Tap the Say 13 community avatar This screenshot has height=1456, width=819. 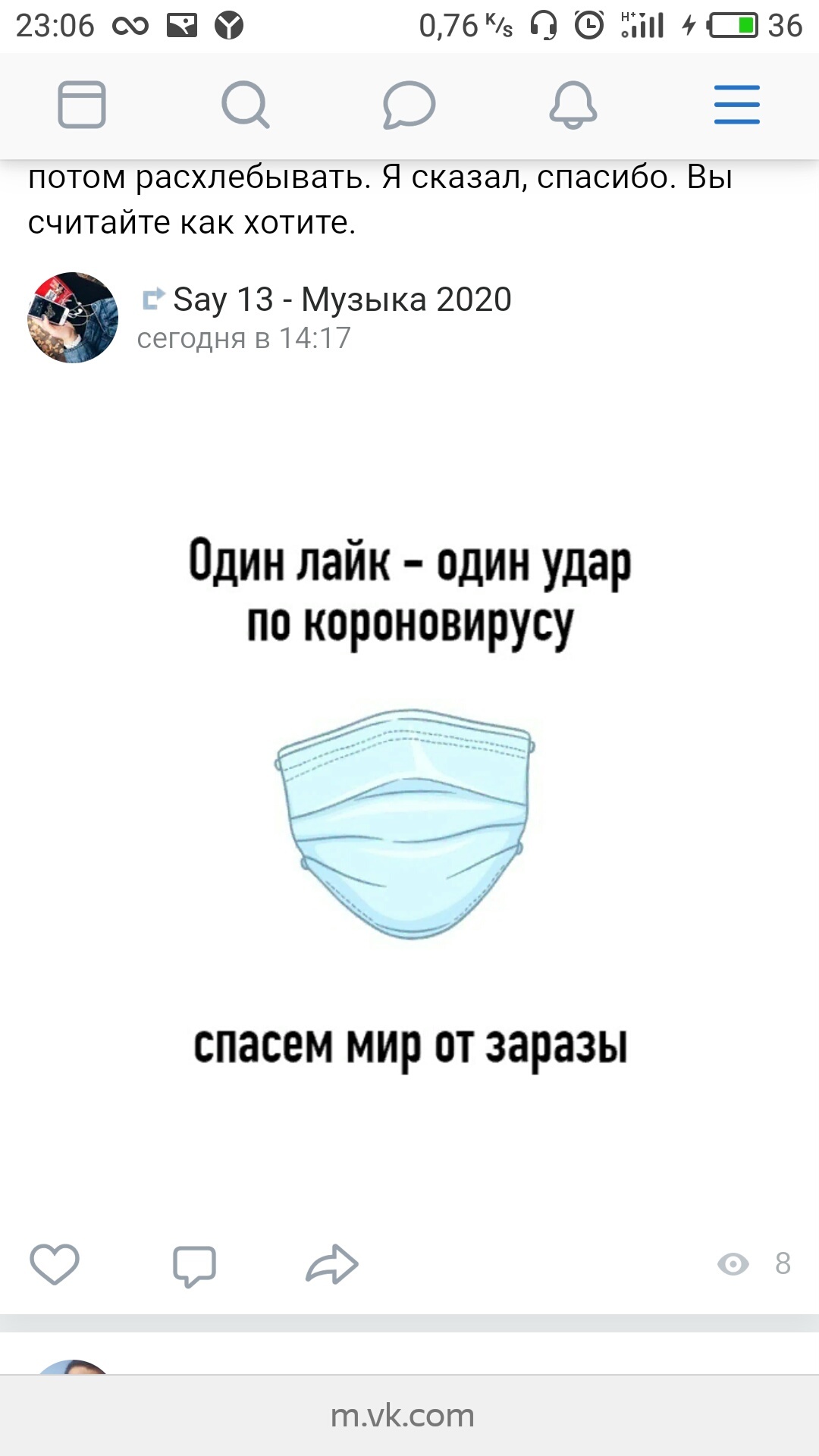click(x=73, y=318)
